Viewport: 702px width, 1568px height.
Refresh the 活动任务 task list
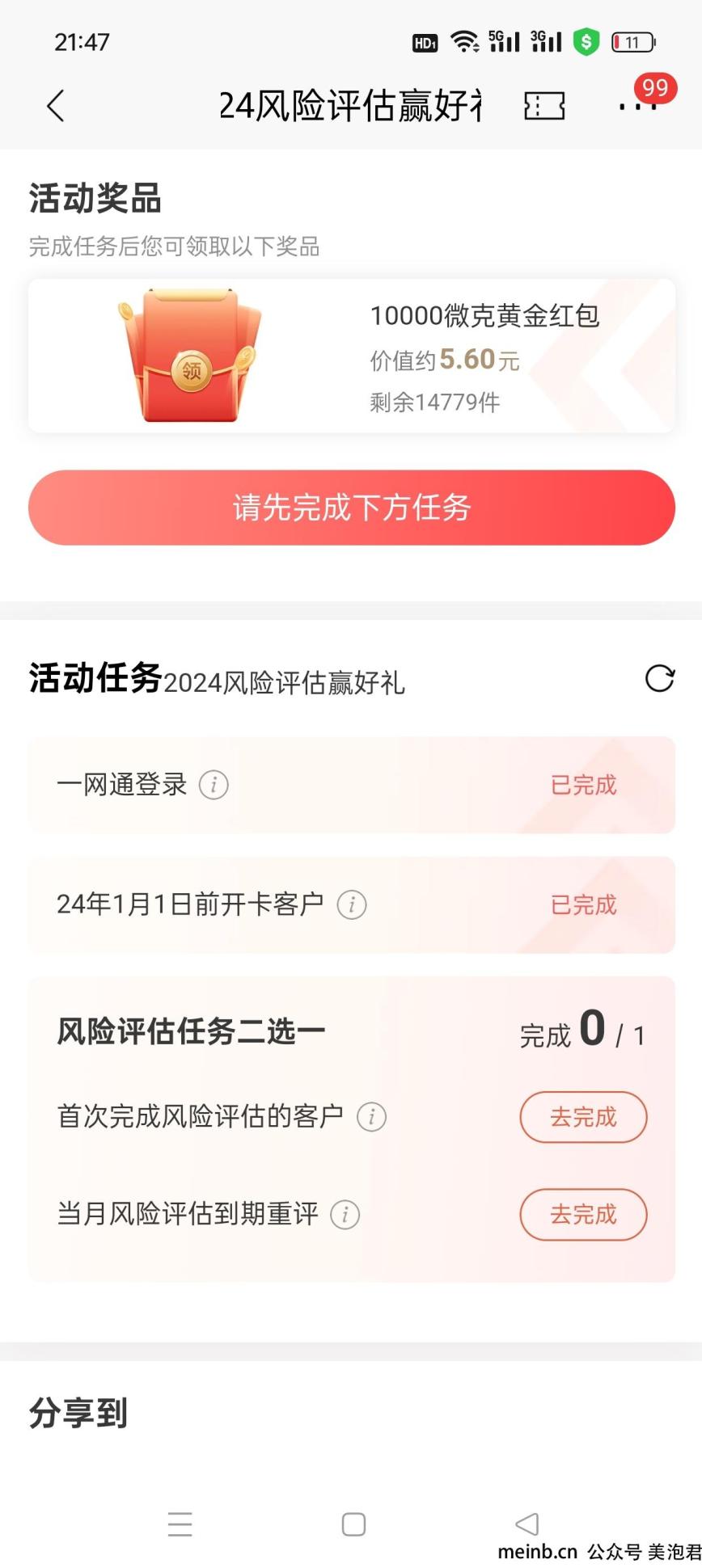pyautogui.click(x=659, y=678)
